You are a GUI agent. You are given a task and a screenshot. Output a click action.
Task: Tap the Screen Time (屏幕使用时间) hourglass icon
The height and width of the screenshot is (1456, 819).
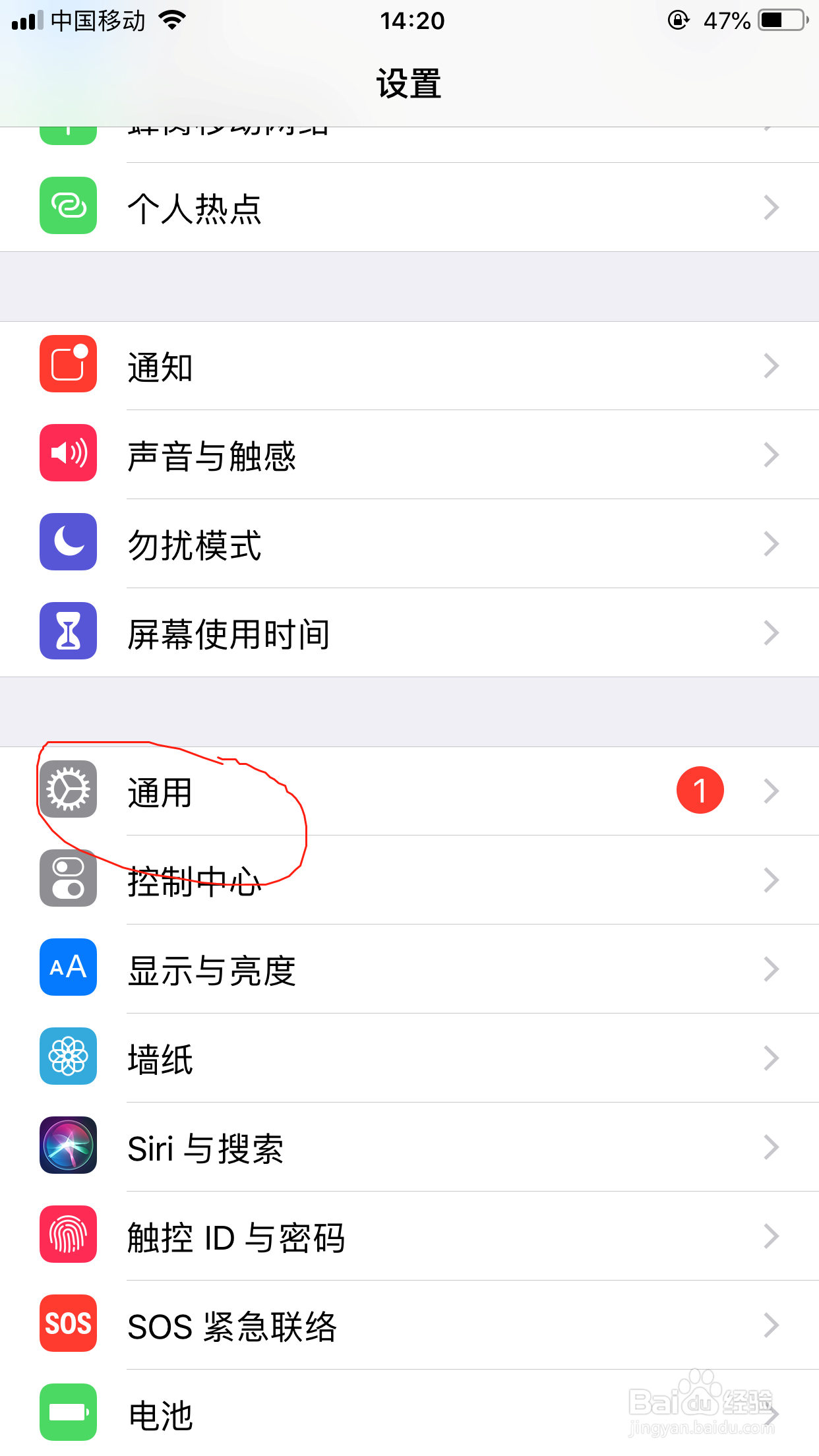pyautogui.click(x=68, y=632)
